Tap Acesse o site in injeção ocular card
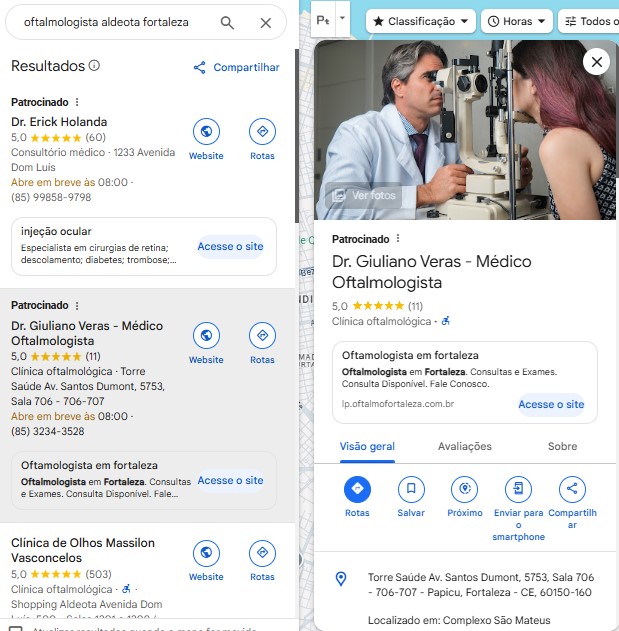This screenshot has width=619, height=631. coord(230,246)
